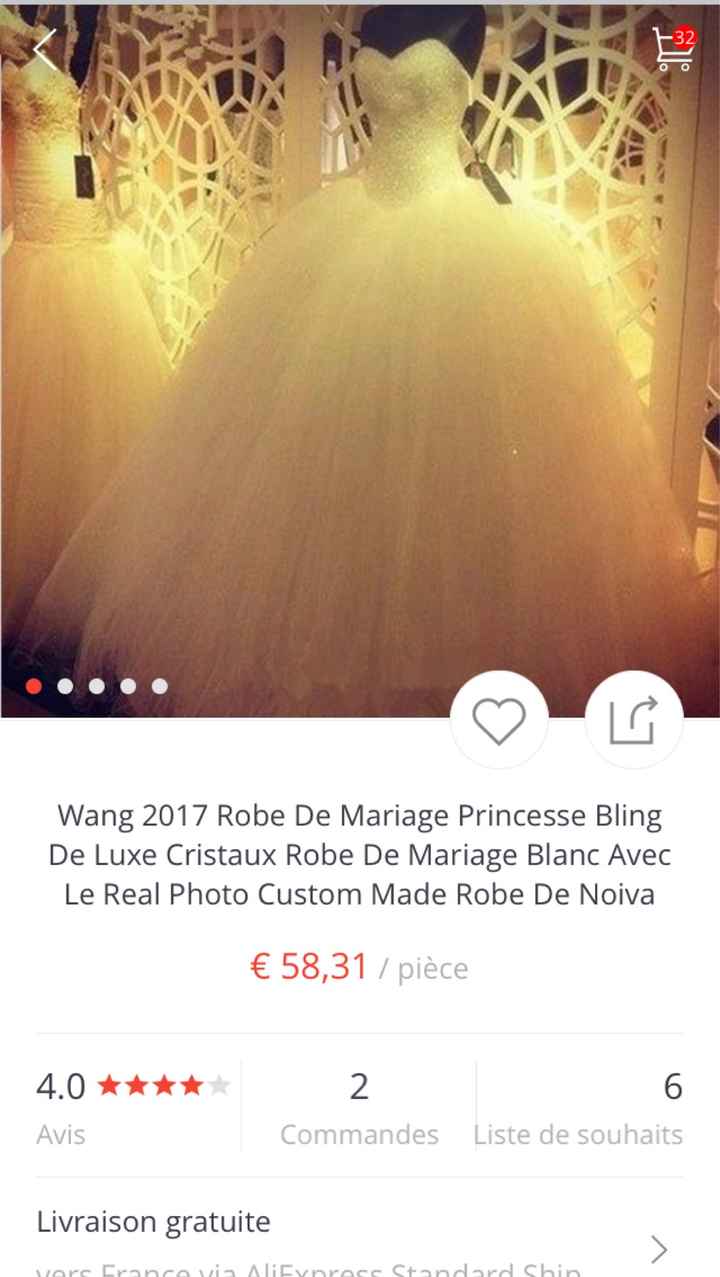Tap the product title Wang 2017 Robe De Mariage
This screenshot has height=1277, width=720.
[x=360, y=855]
